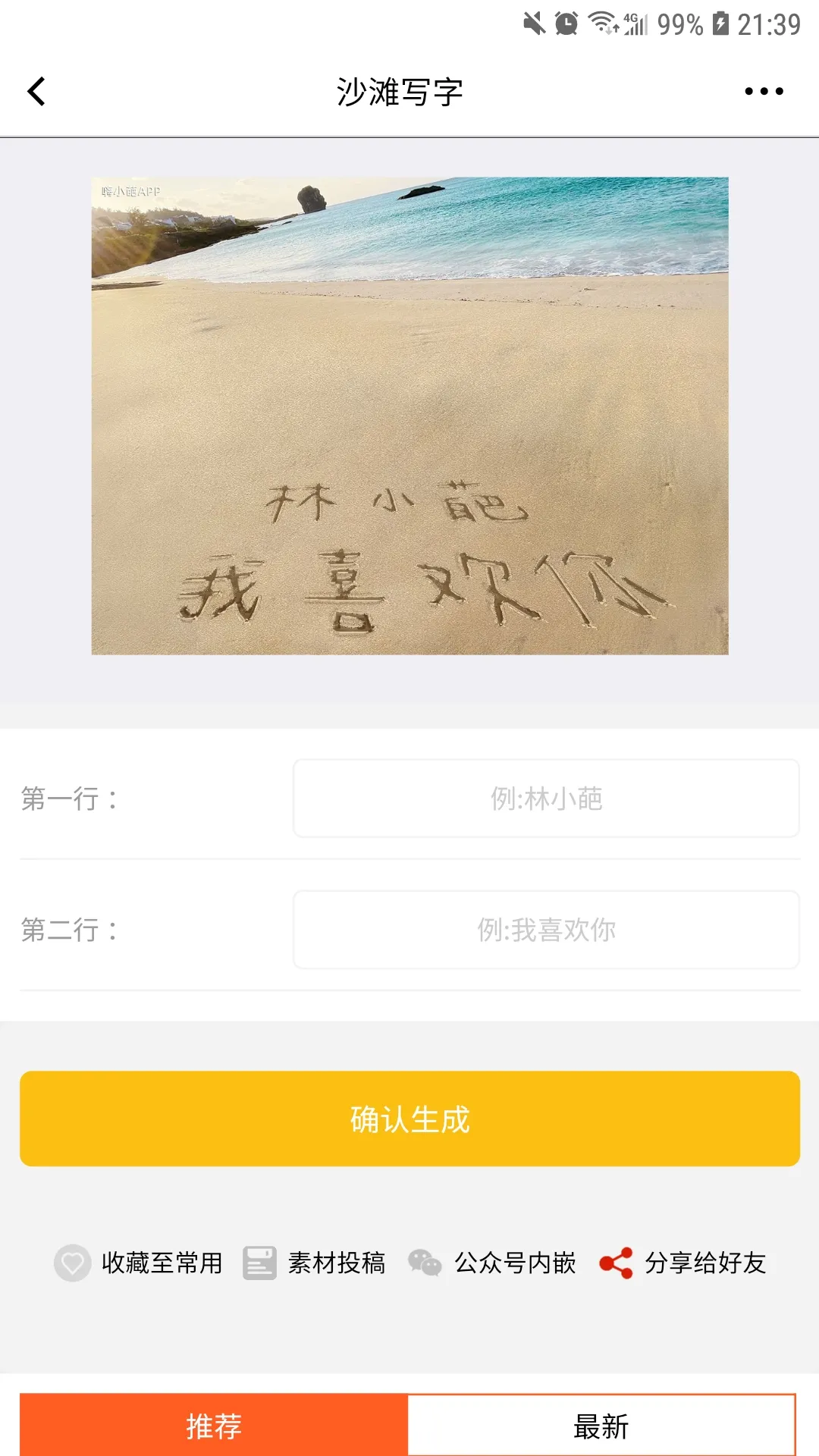Select the 第一行 input field
Image resolution: width=819 pixels, height=1456 pixels.
tap(546, 799)
